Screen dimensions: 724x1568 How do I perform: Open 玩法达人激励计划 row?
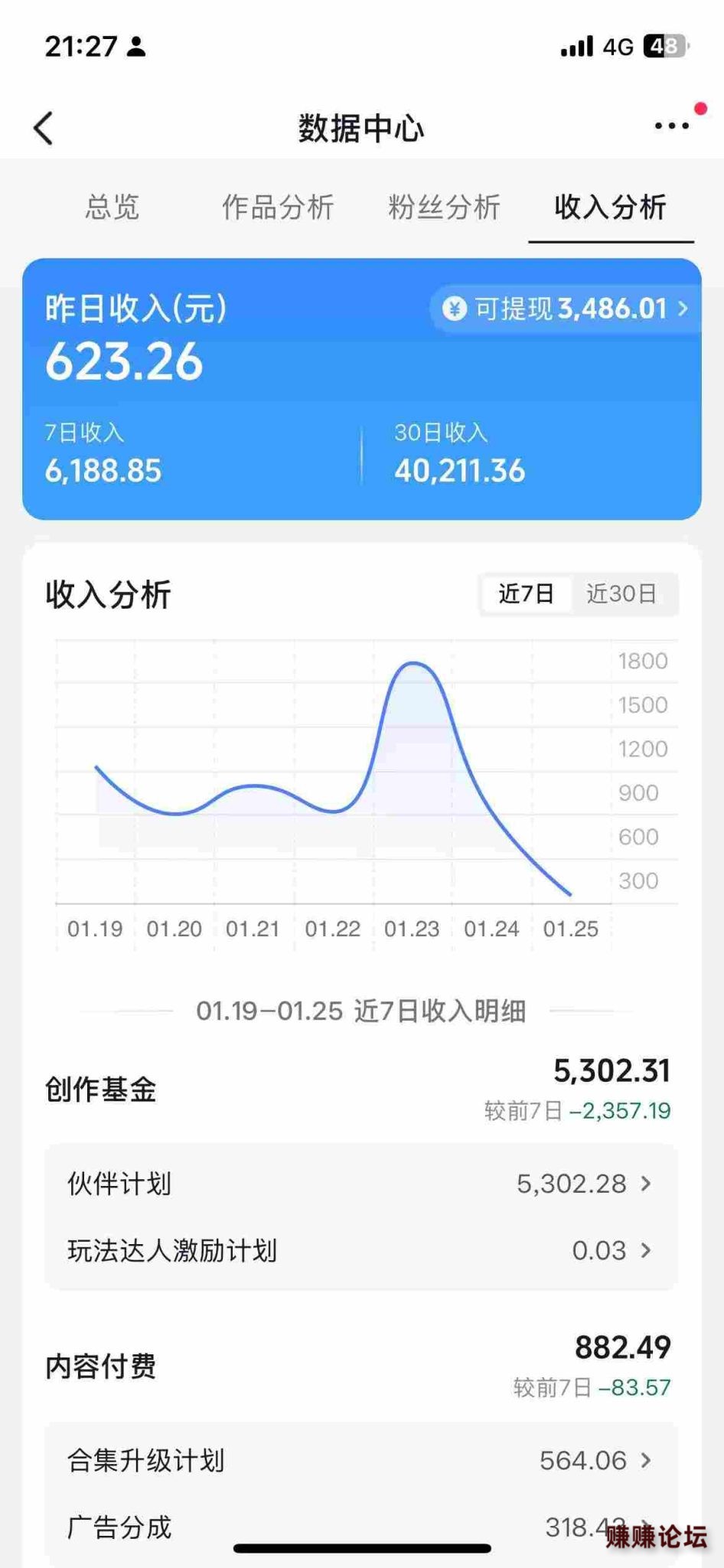point(361,1250)
